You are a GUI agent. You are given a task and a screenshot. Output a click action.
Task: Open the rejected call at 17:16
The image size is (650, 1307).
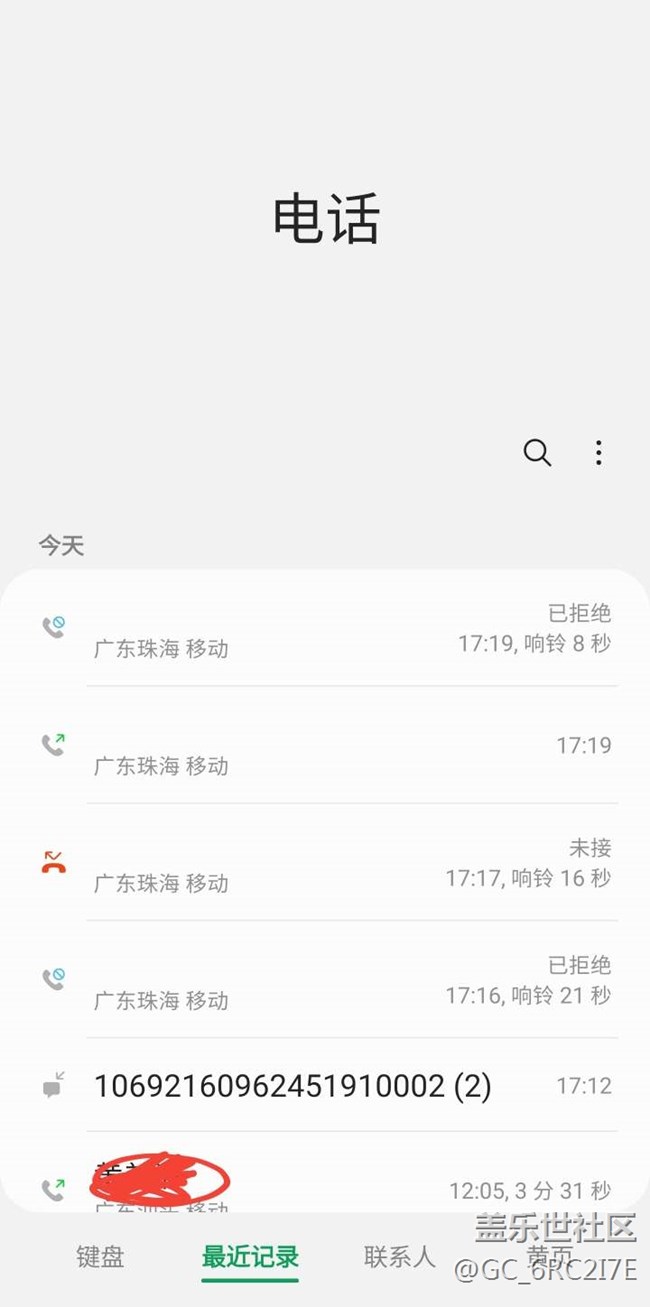tap(325, 979)
